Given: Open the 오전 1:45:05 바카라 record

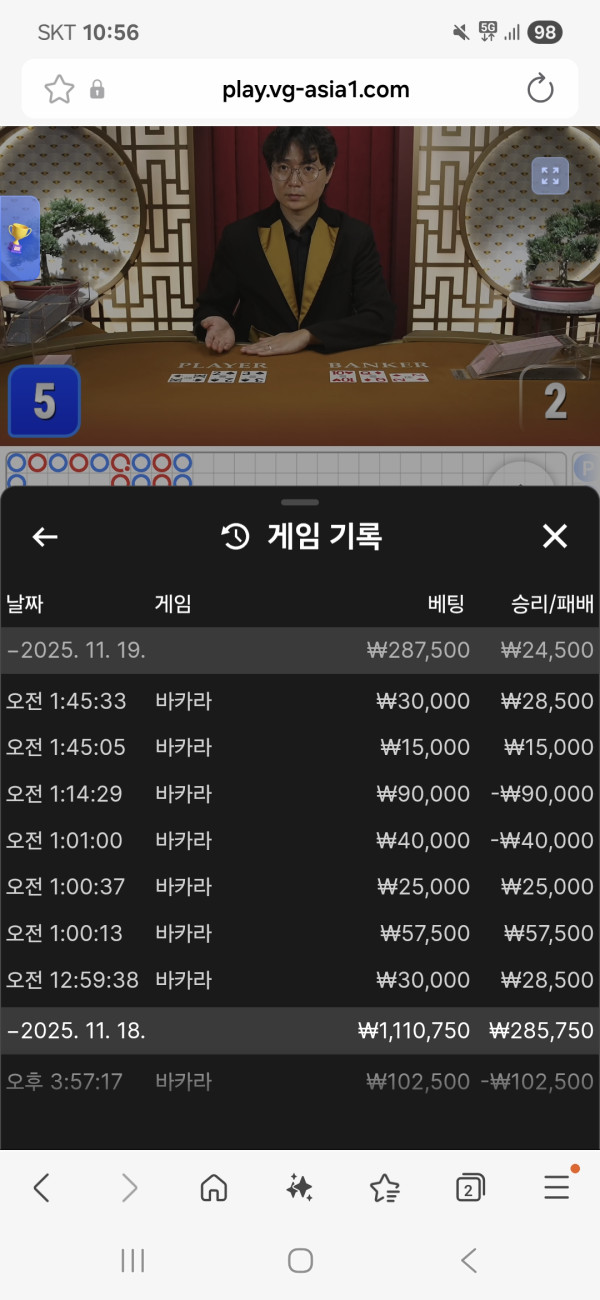Looking at the screenshot, I should point(300,747).
